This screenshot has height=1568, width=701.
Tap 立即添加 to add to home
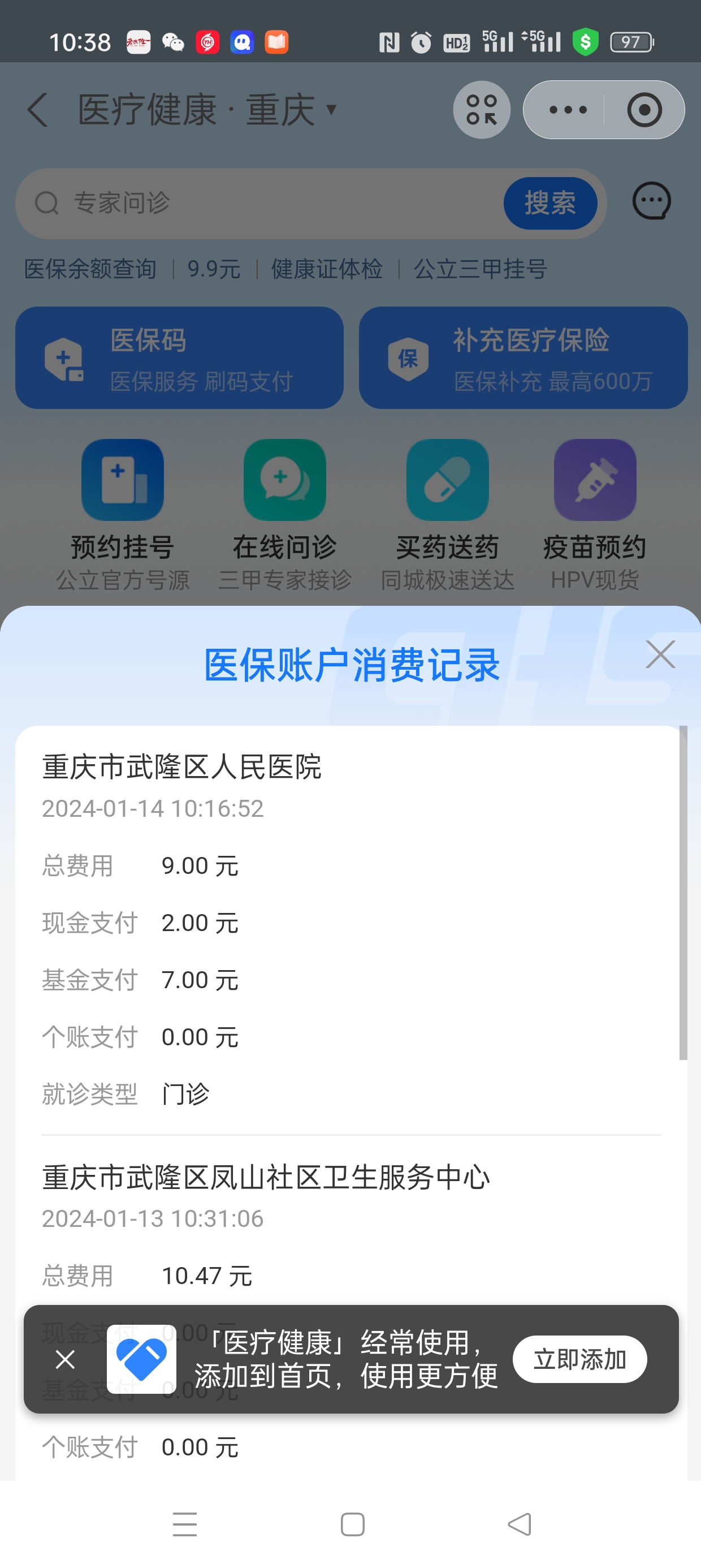[579, 1359]
